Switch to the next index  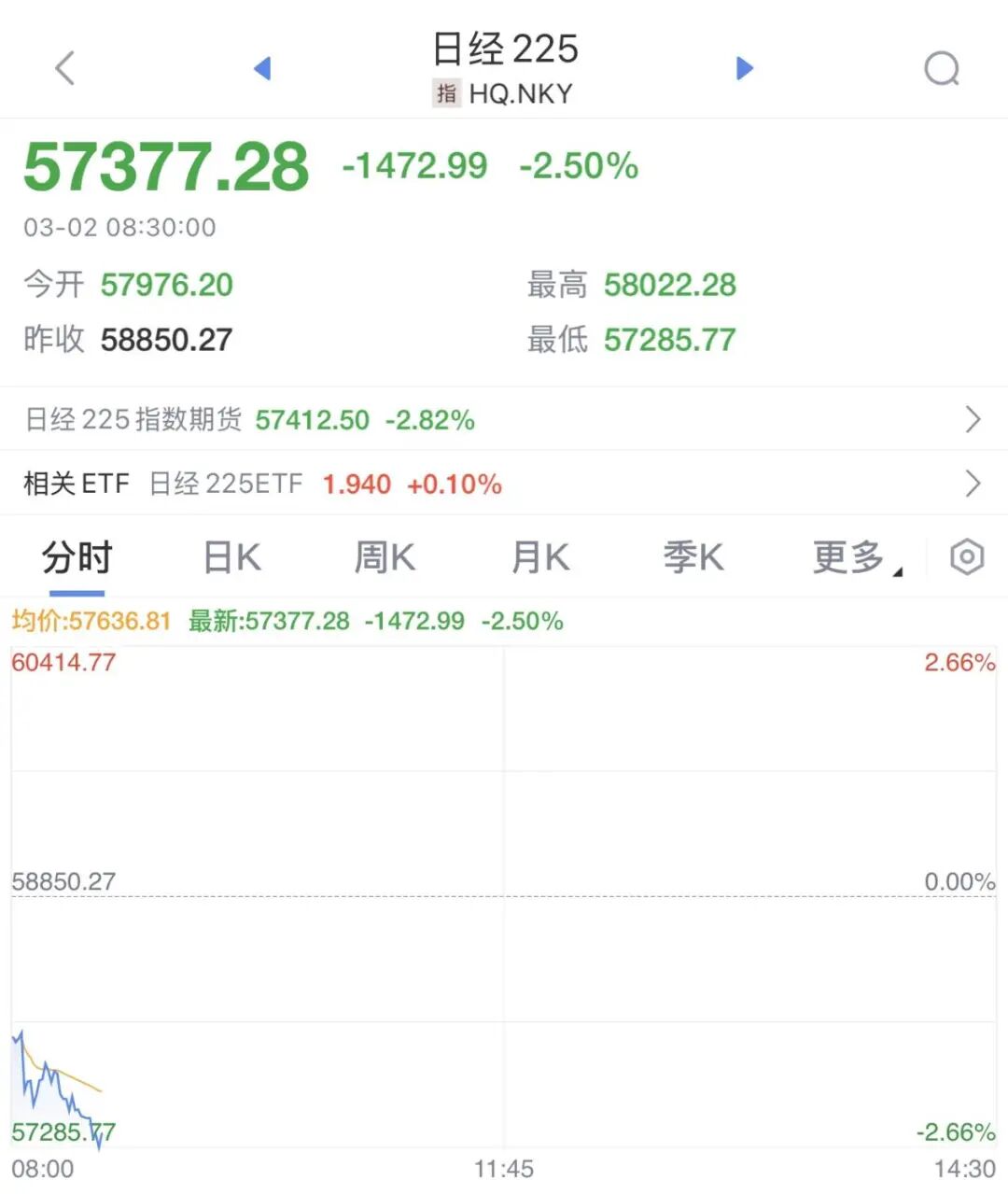[x=744, y=68]
